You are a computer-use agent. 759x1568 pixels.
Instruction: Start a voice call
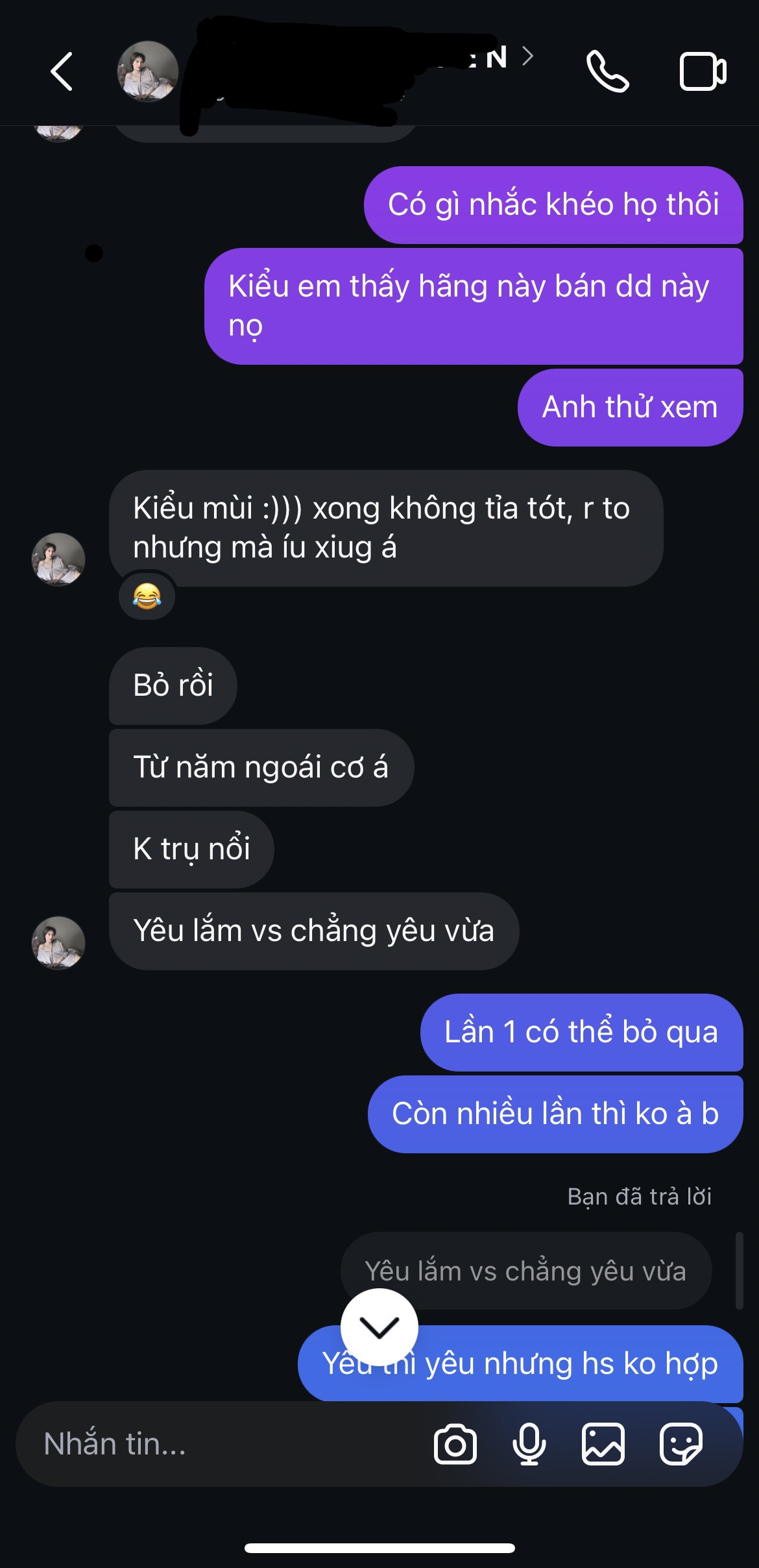click(x=607, y=71)
